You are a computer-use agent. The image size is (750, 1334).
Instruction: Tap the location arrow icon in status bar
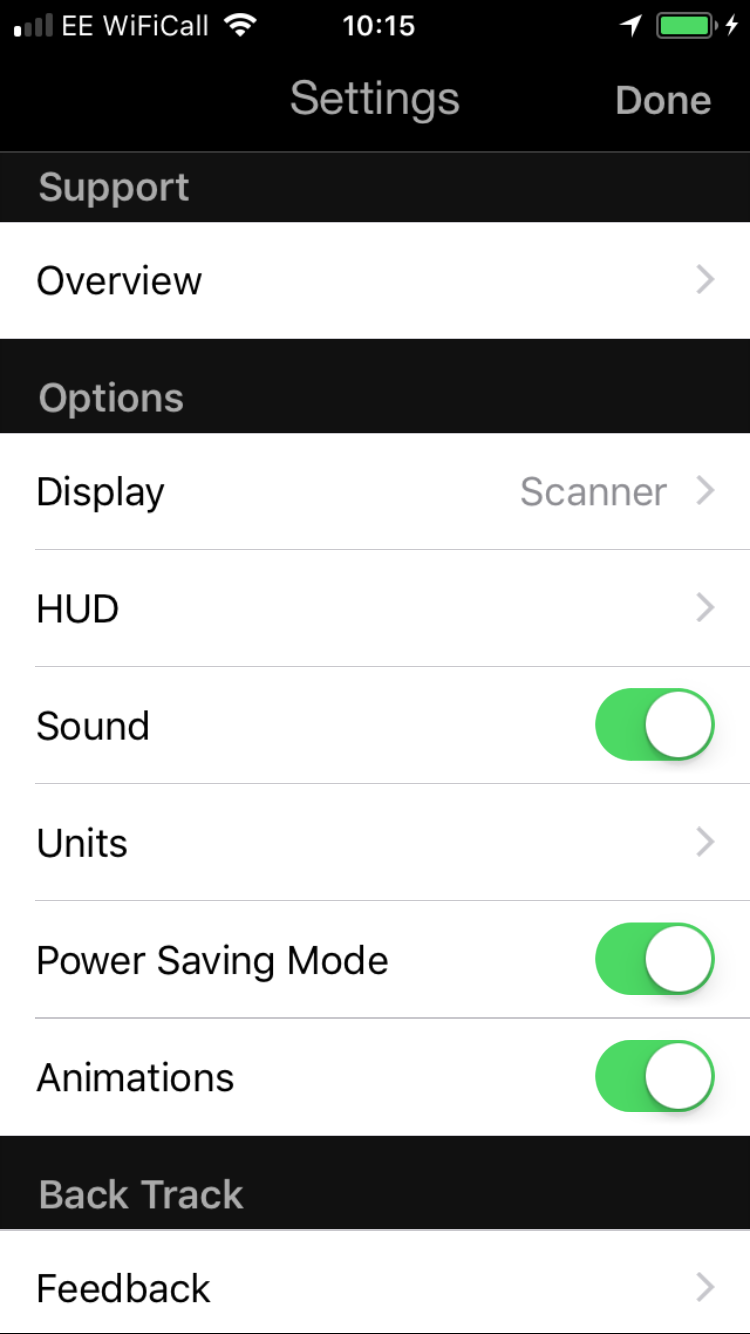click(x=629, y=25)
